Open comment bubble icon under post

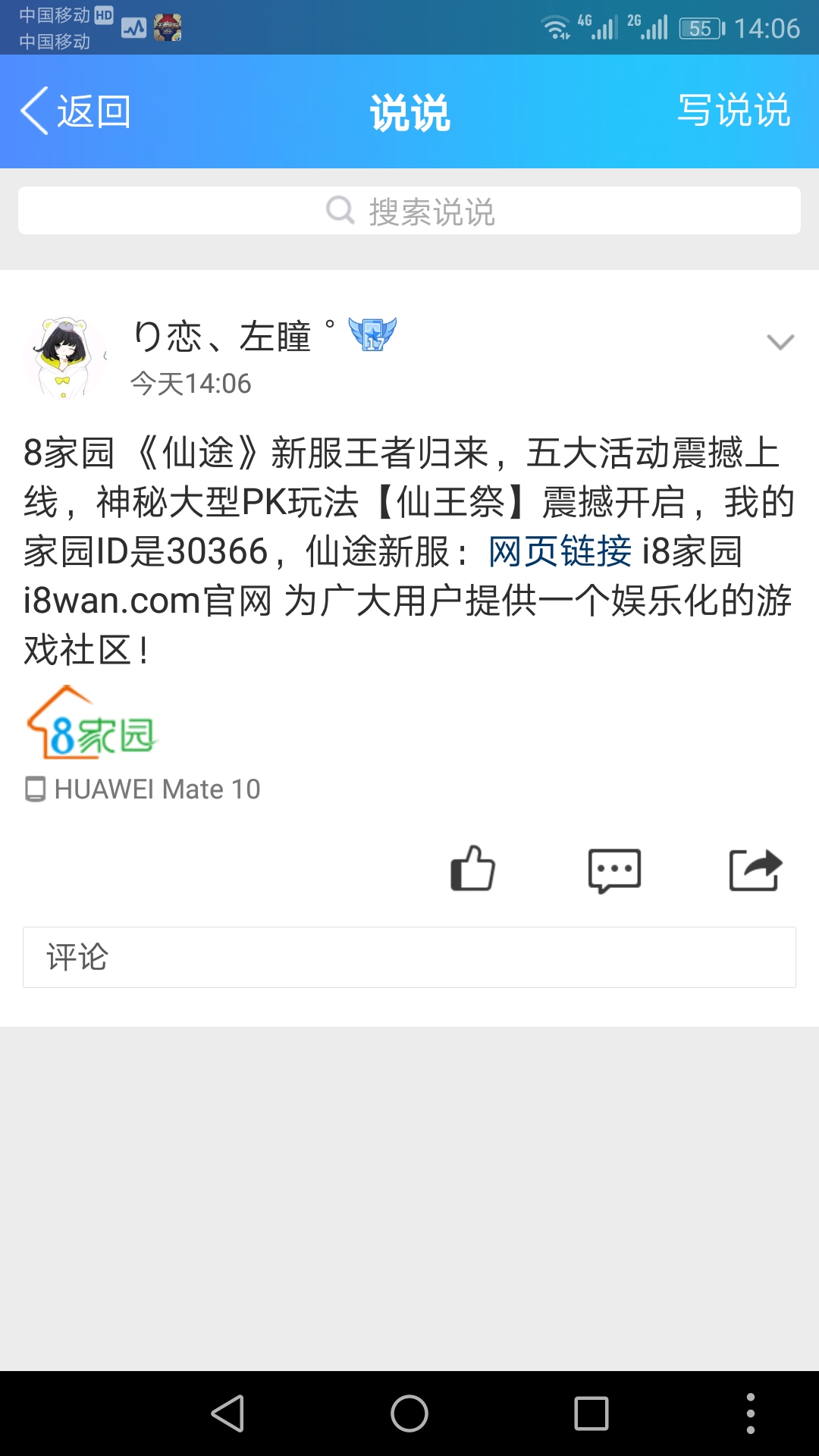[614, 870]
